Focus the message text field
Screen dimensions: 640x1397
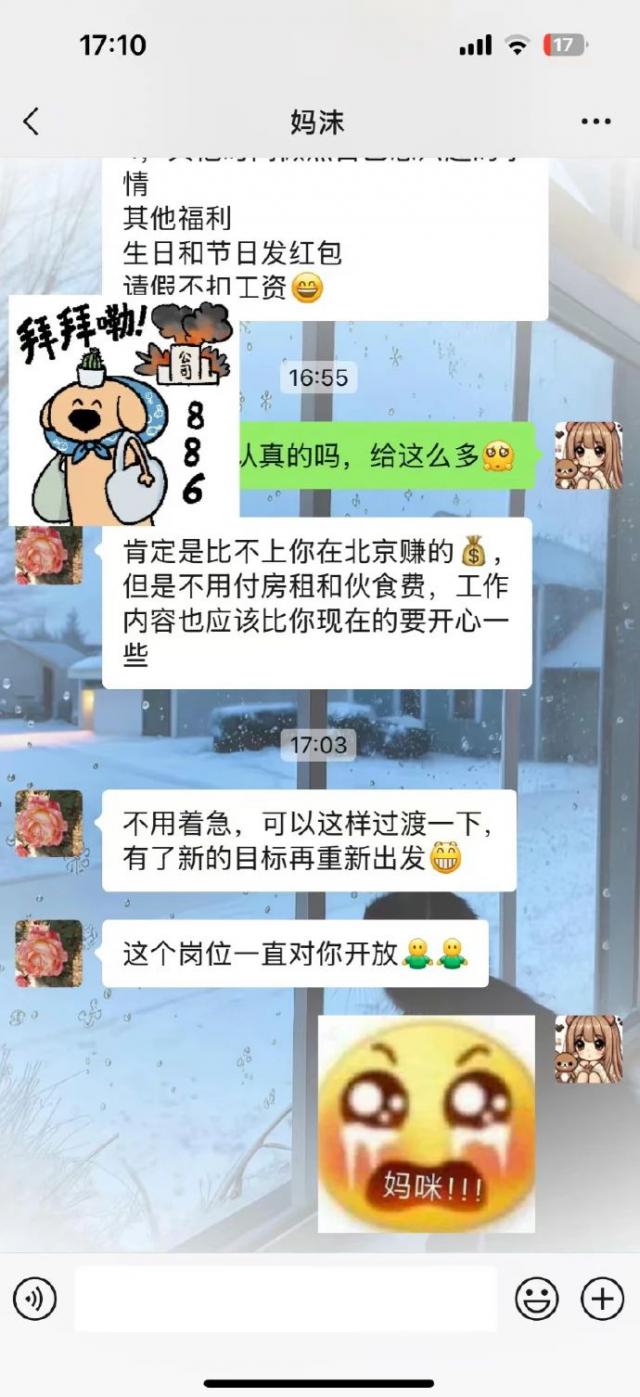(x=286, y=1299)
